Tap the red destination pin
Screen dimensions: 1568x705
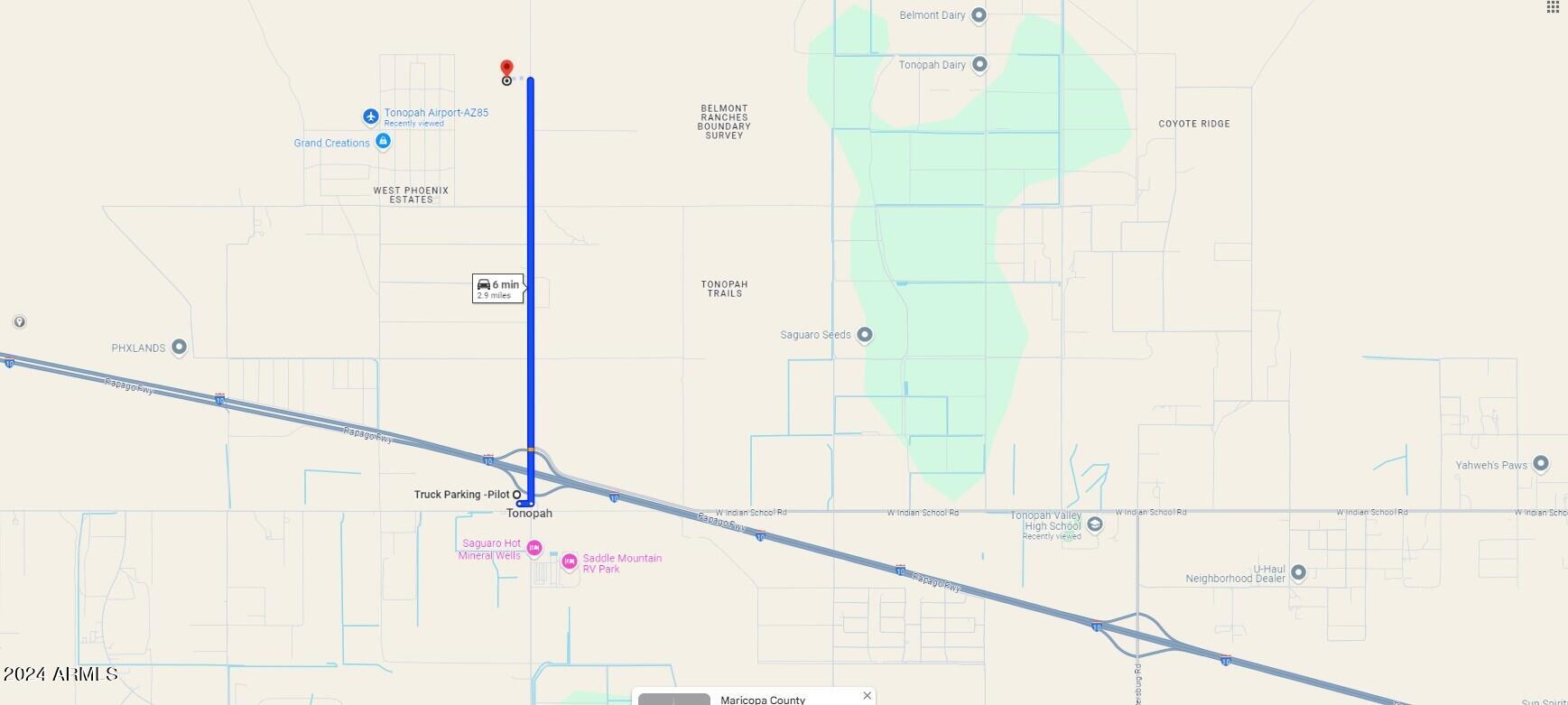[x=506, y=69]
